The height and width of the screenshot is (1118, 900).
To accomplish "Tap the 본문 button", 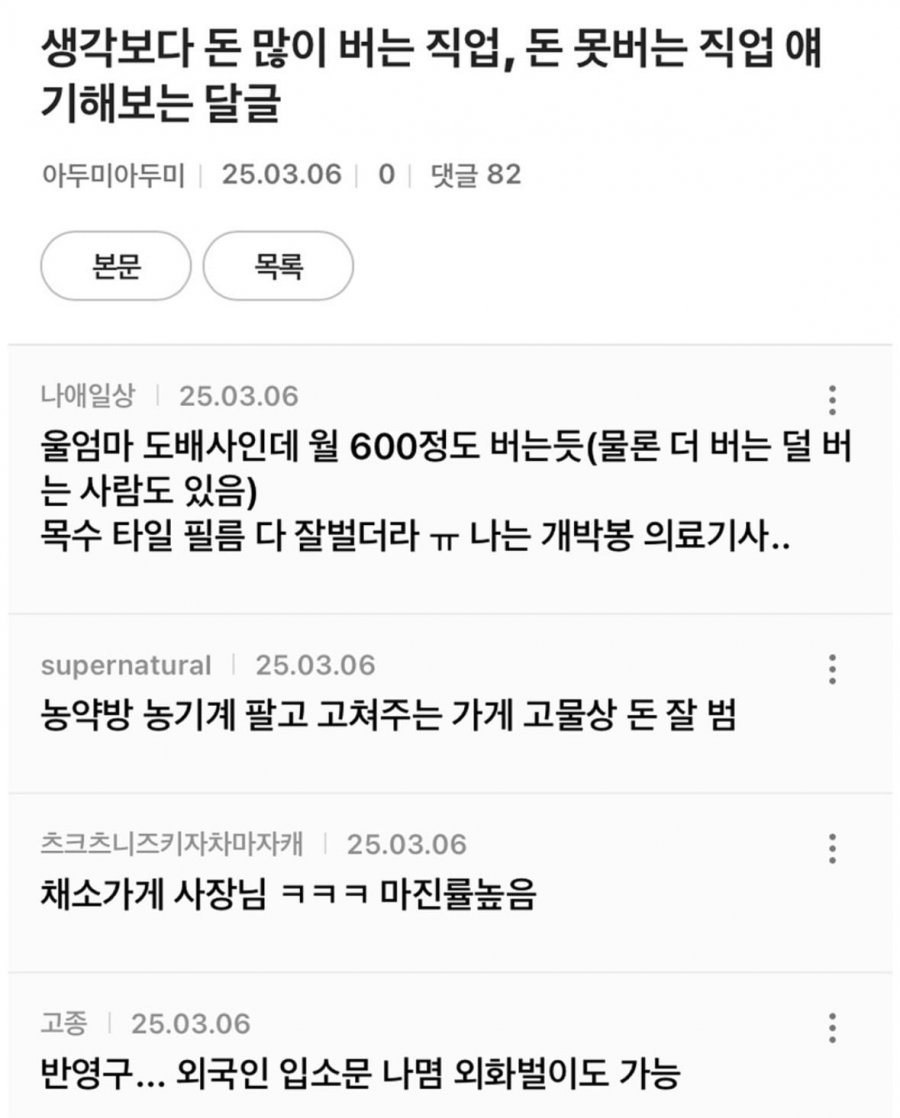I will tap(115, 266).
